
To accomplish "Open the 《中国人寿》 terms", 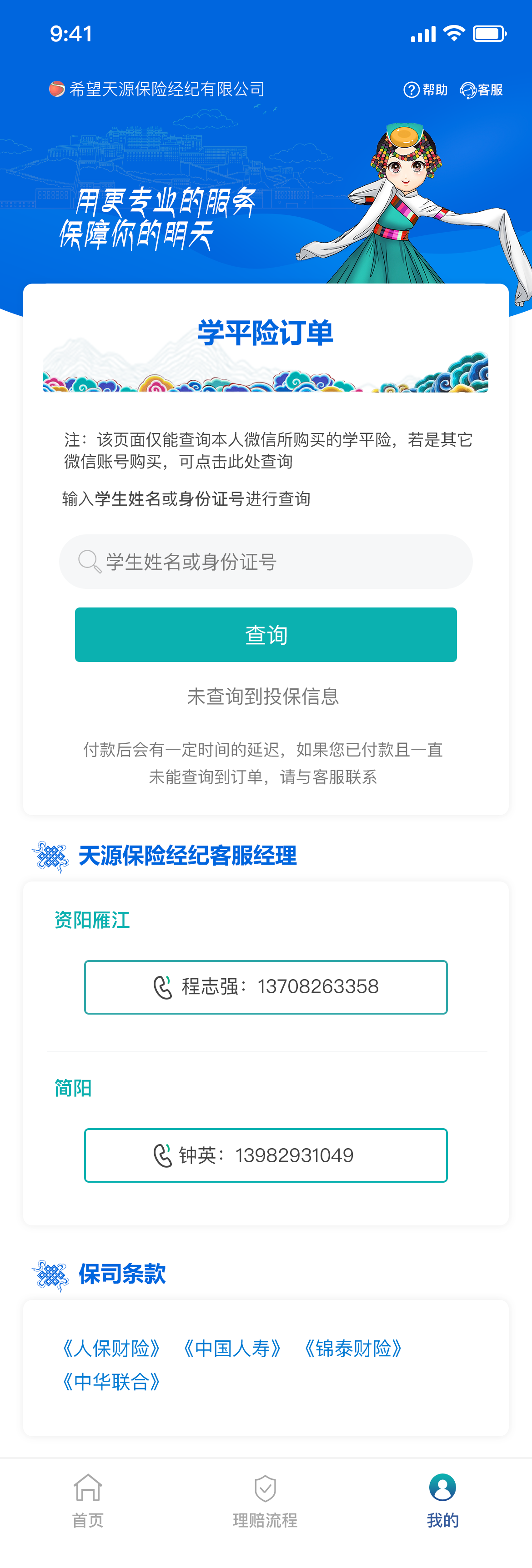I will coord(232,1348).
